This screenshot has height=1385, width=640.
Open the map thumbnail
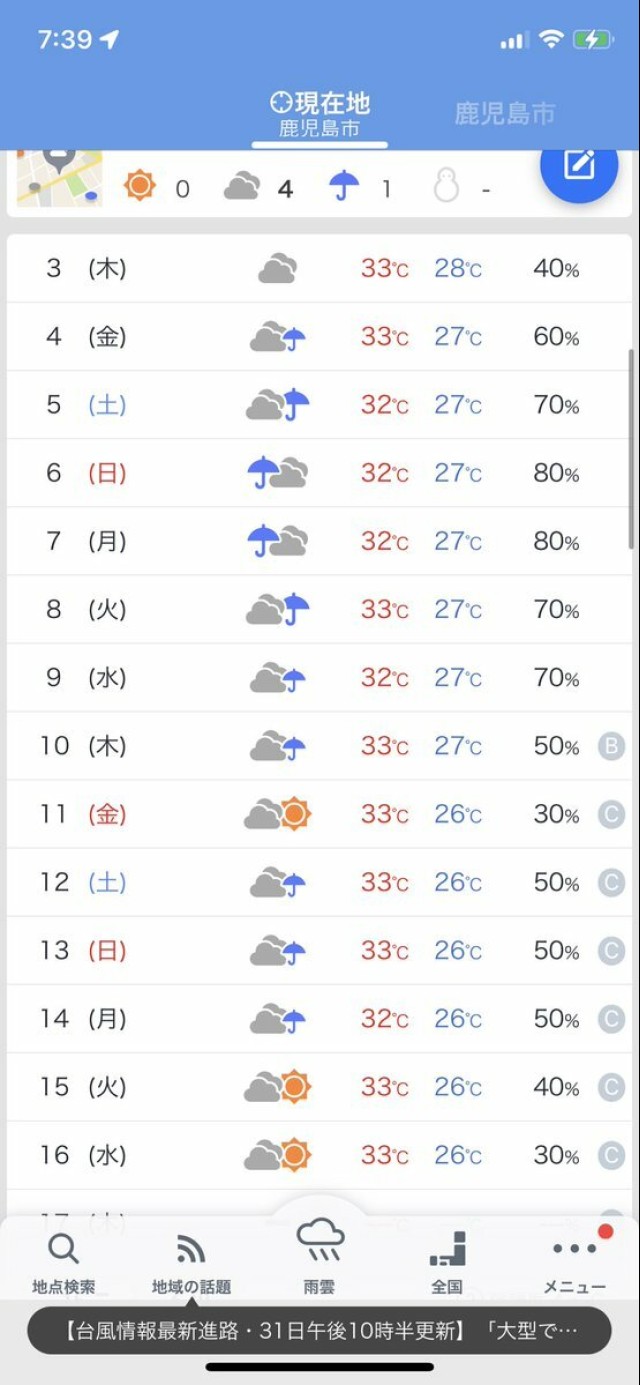(59, 177)
